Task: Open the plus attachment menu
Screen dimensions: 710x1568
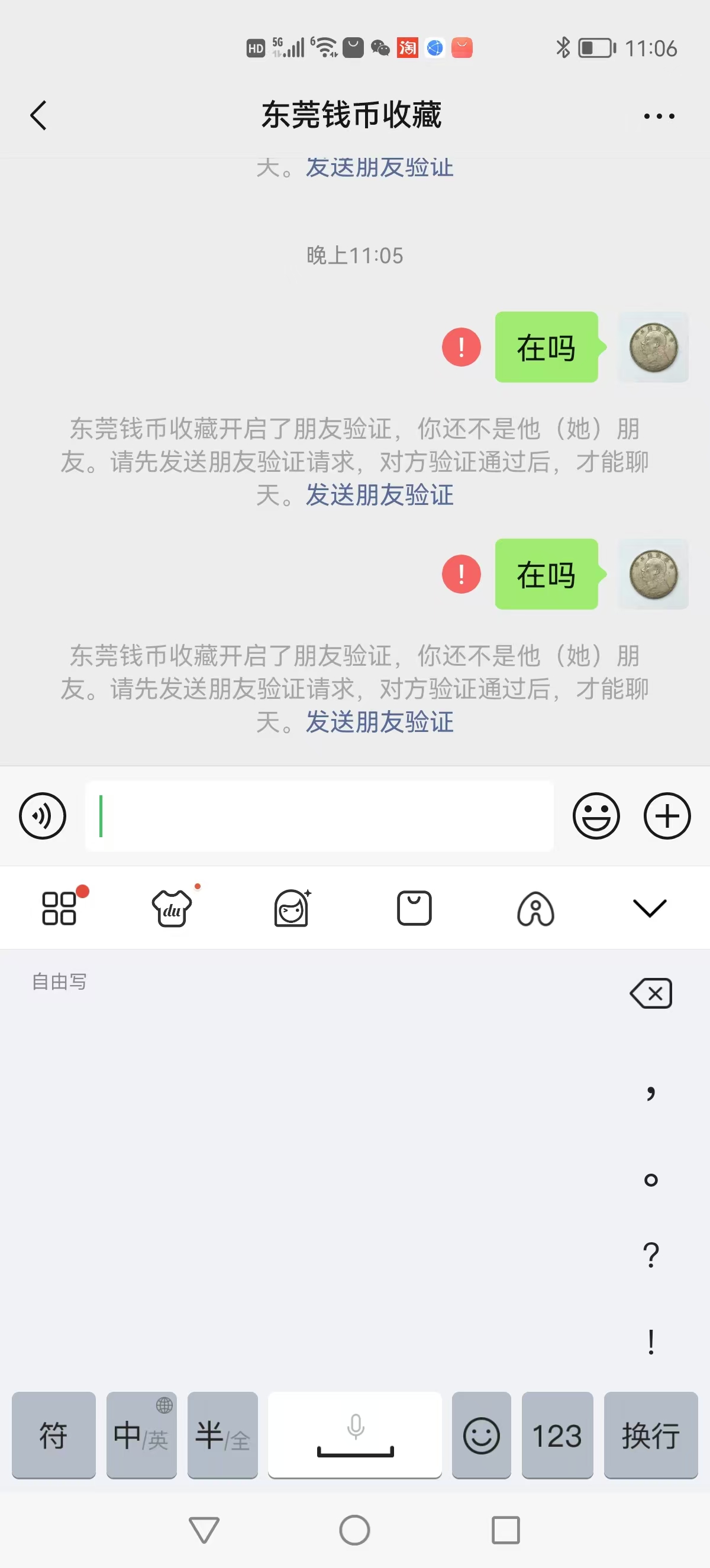Action: pyautogui.click(x=667, y=816)
